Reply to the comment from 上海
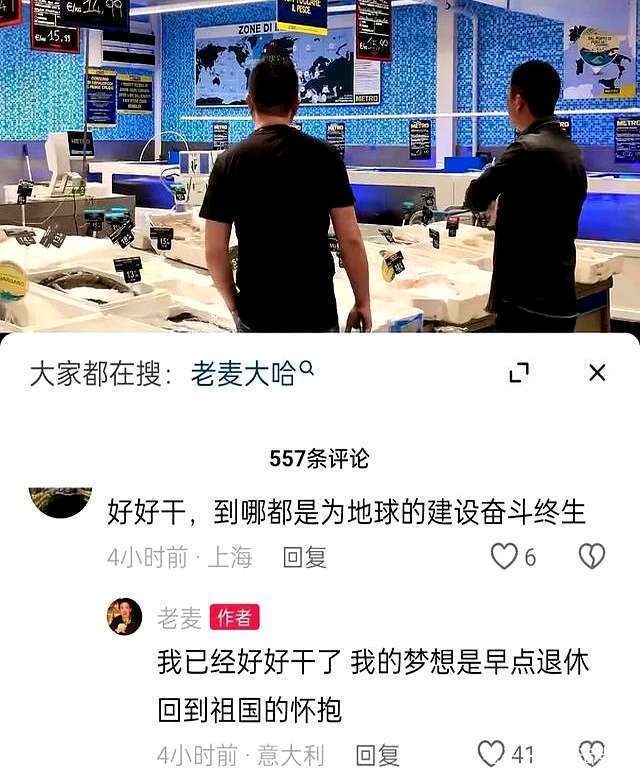The width and height of the screenshot is (640, 771). [x=304, y=557]
